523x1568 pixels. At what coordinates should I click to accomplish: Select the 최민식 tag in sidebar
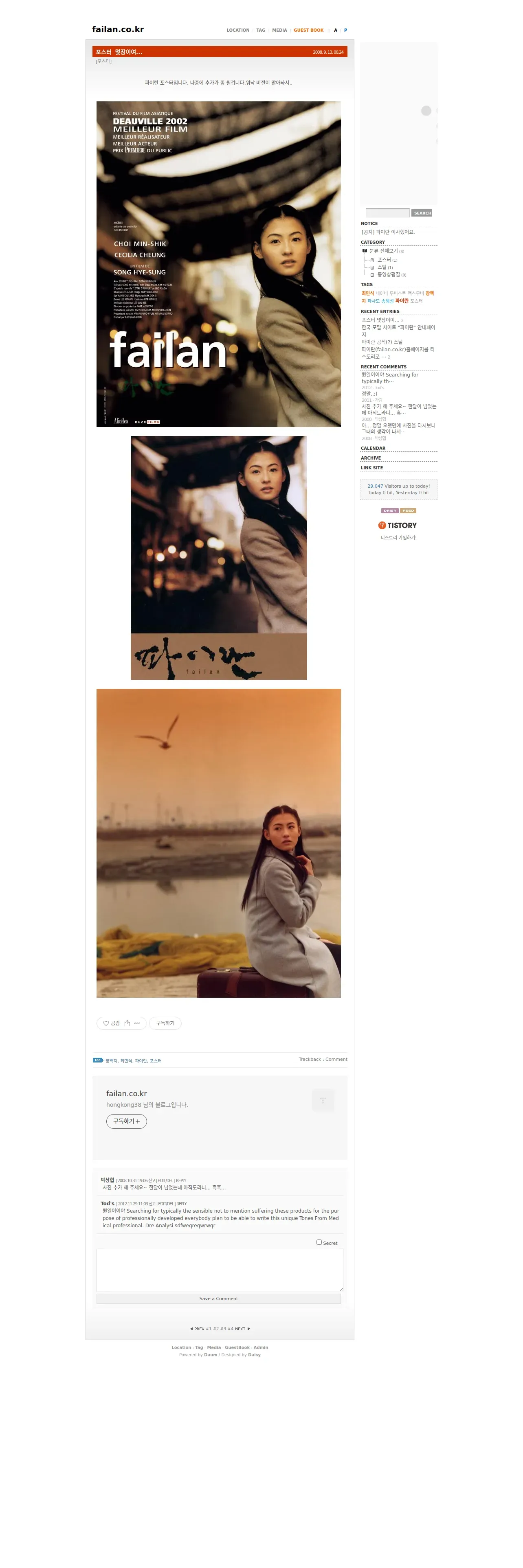(x=367, y=293)
